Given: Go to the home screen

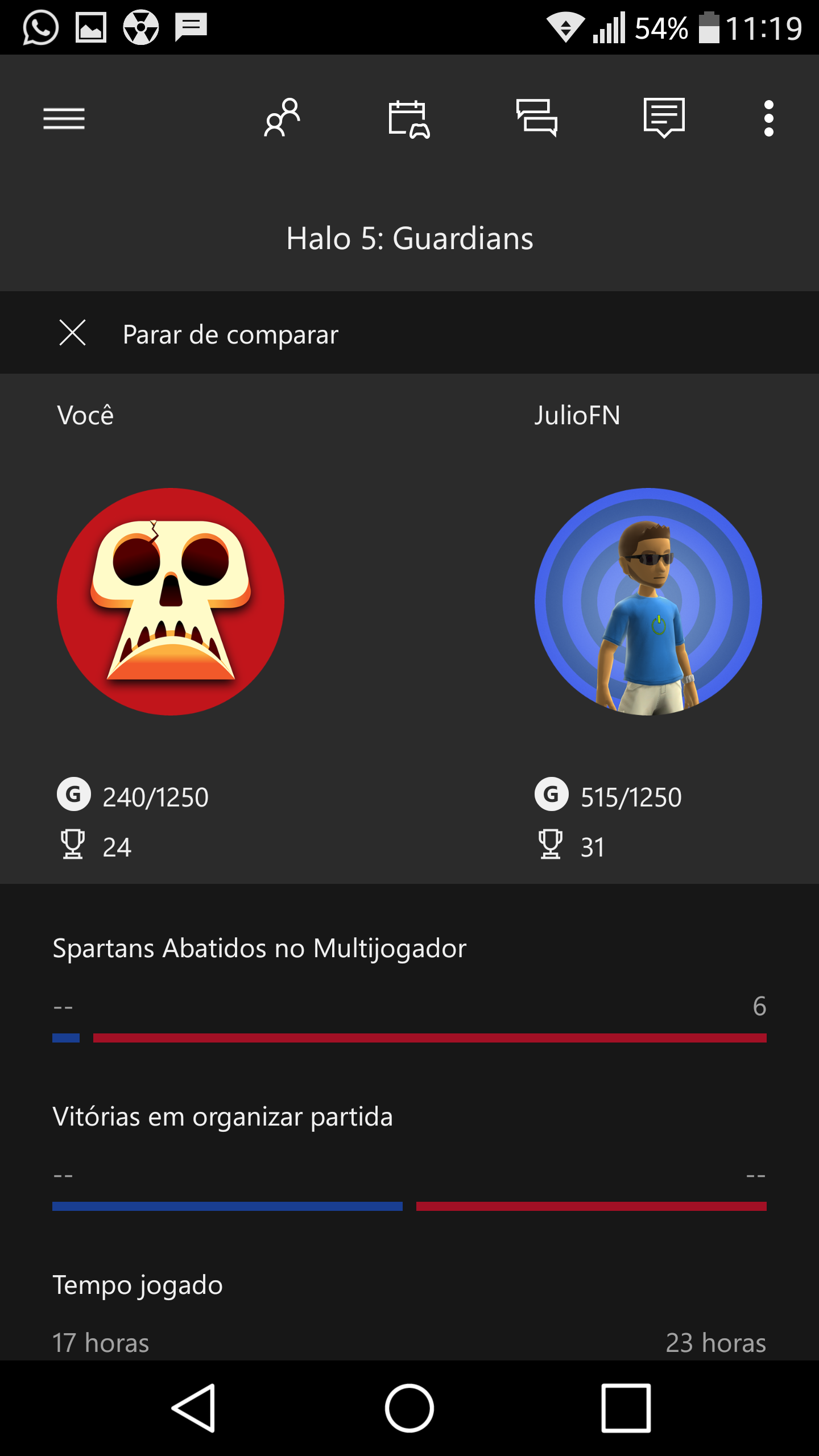Looking at the screenshot, I should coord(409,1408).
